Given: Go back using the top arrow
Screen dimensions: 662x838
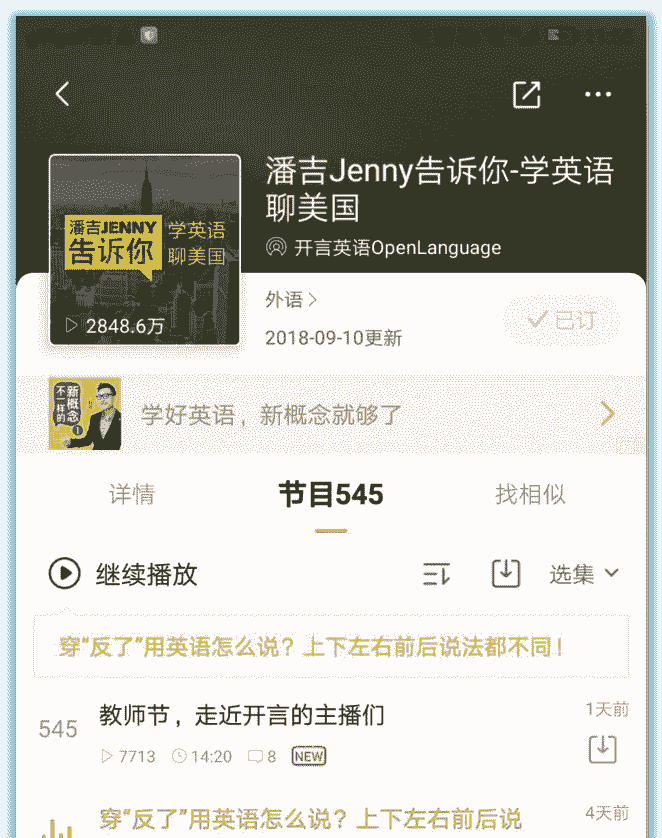Looking at the screenshot, I should click(63, 94).
